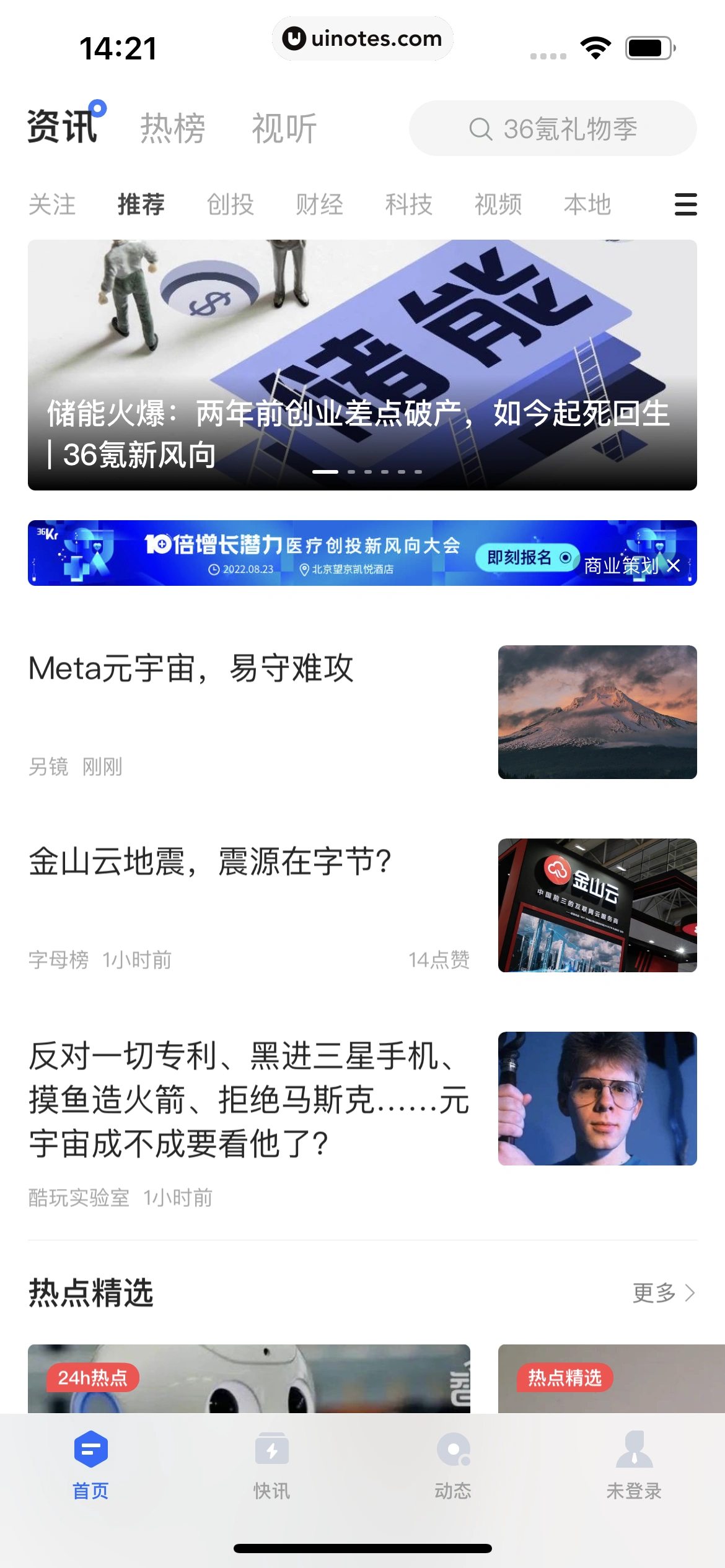This screenshot has height=1568, width=725.
Task: Switch to the 热榜 tab
Action: (172, 127)
